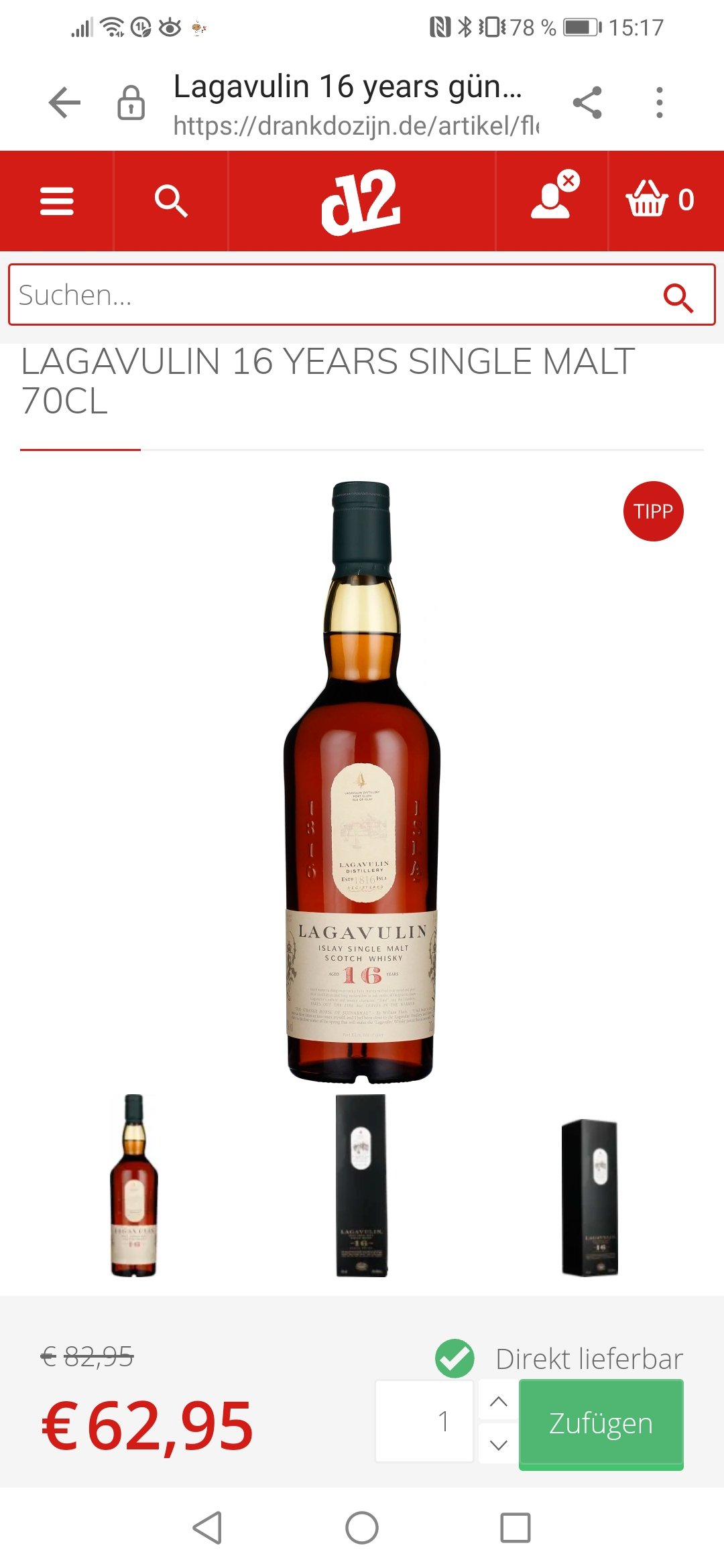Share this product page

(x=587, y=103)
